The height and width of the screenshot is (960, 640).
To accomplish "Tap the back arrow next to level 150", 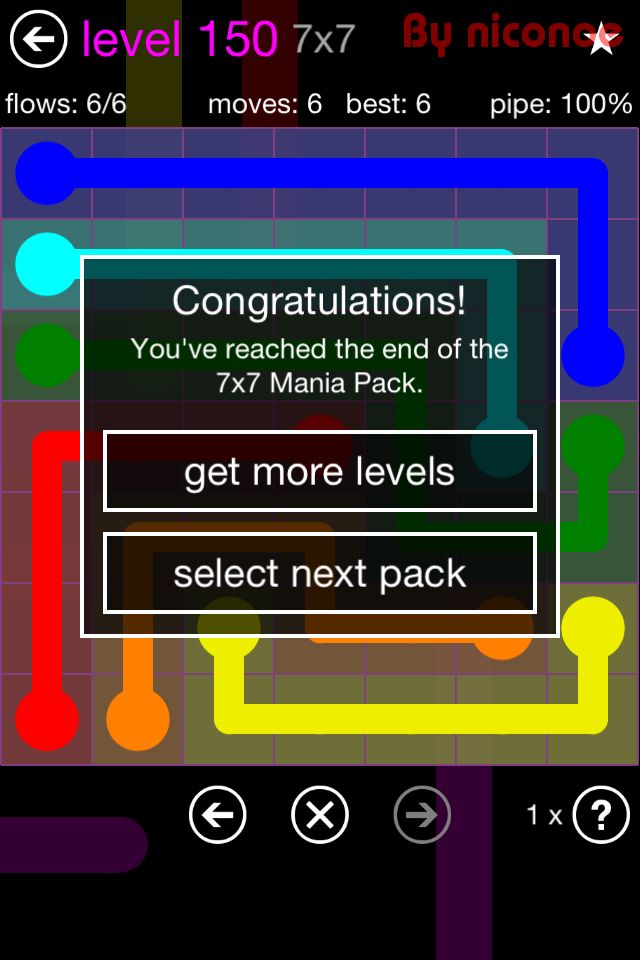I will click(x=38, y=39).
